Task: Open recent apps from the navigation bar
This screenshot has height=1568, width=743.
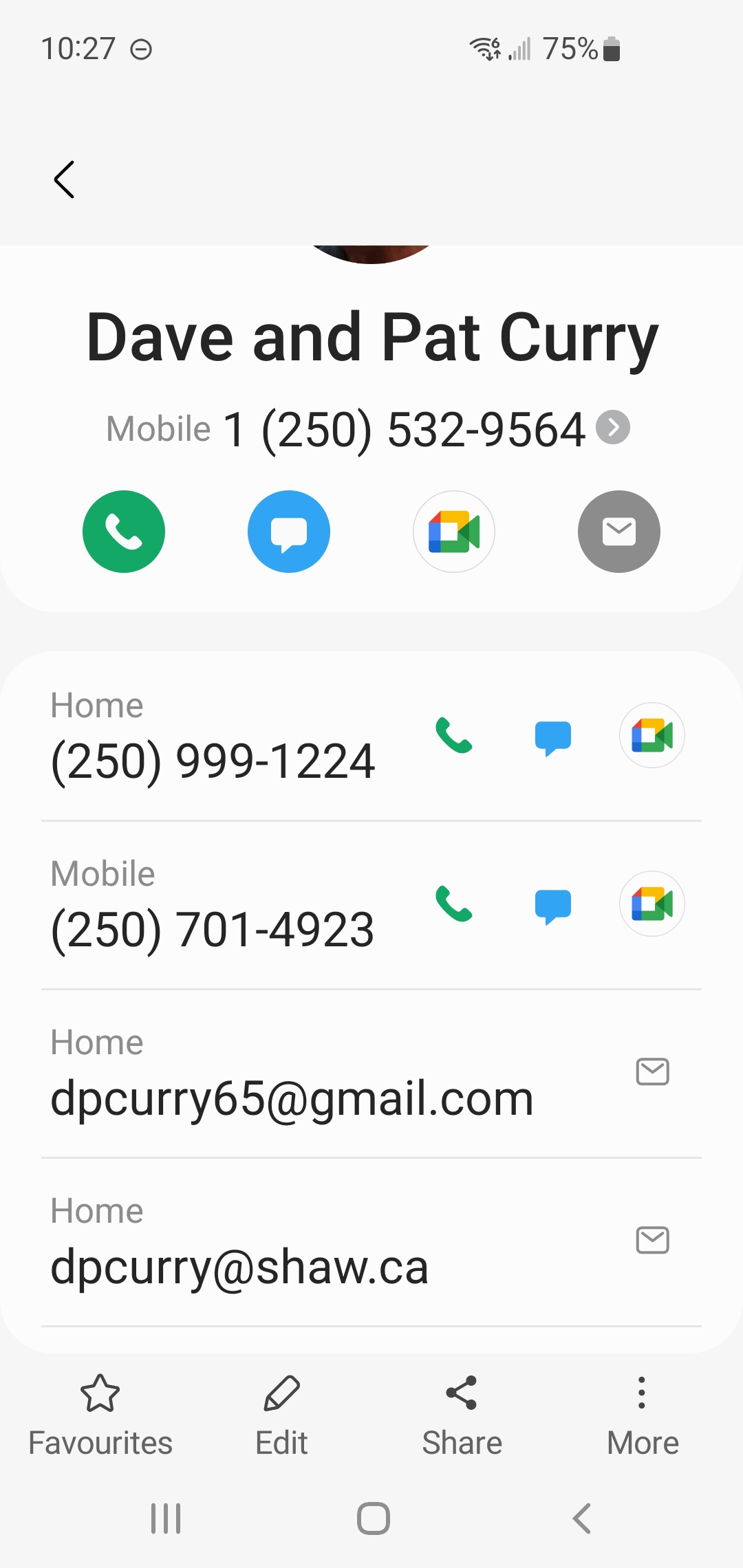Action: tap(166, 1518)
